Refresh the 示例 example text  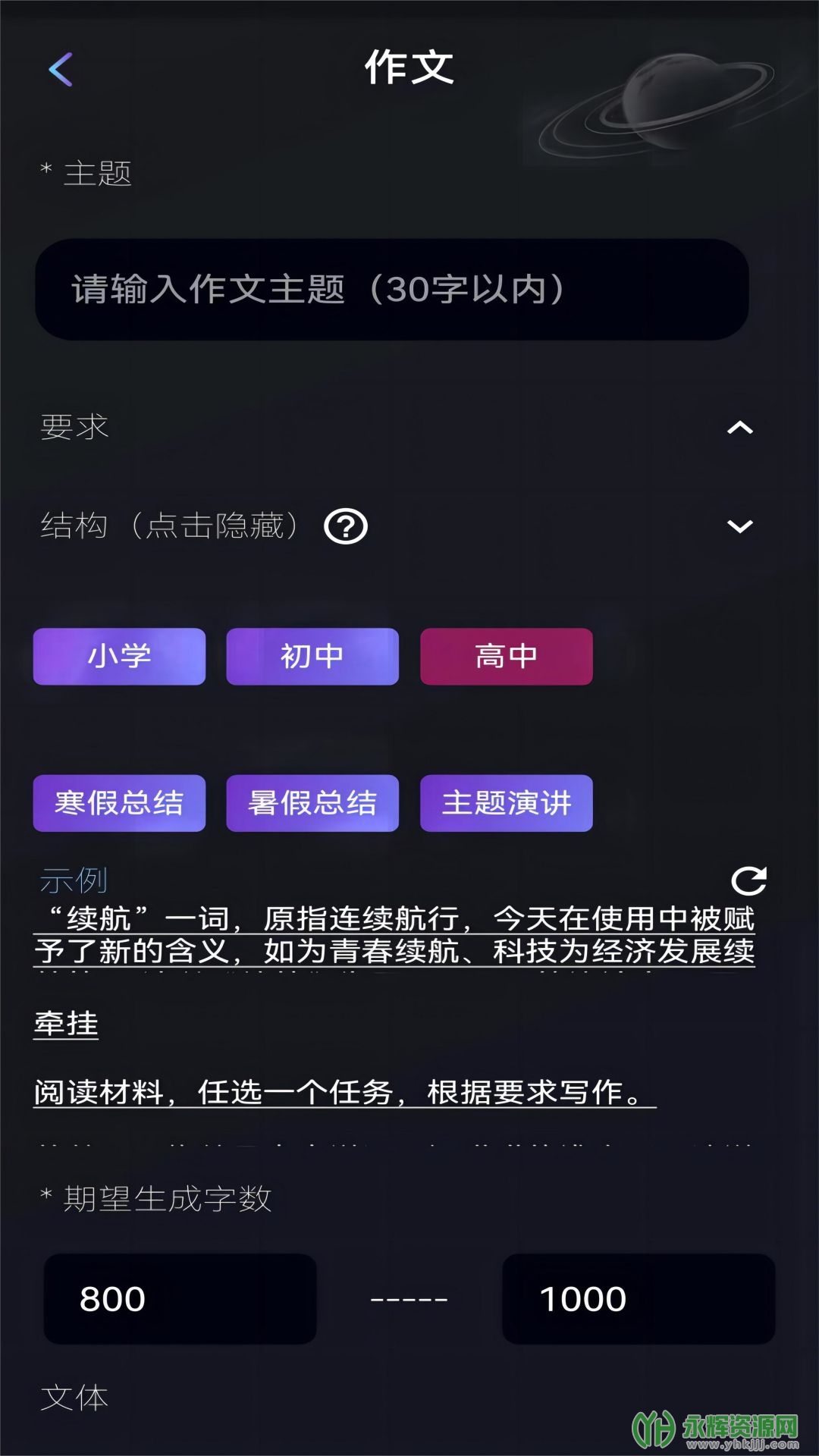(x=748, y=880)
